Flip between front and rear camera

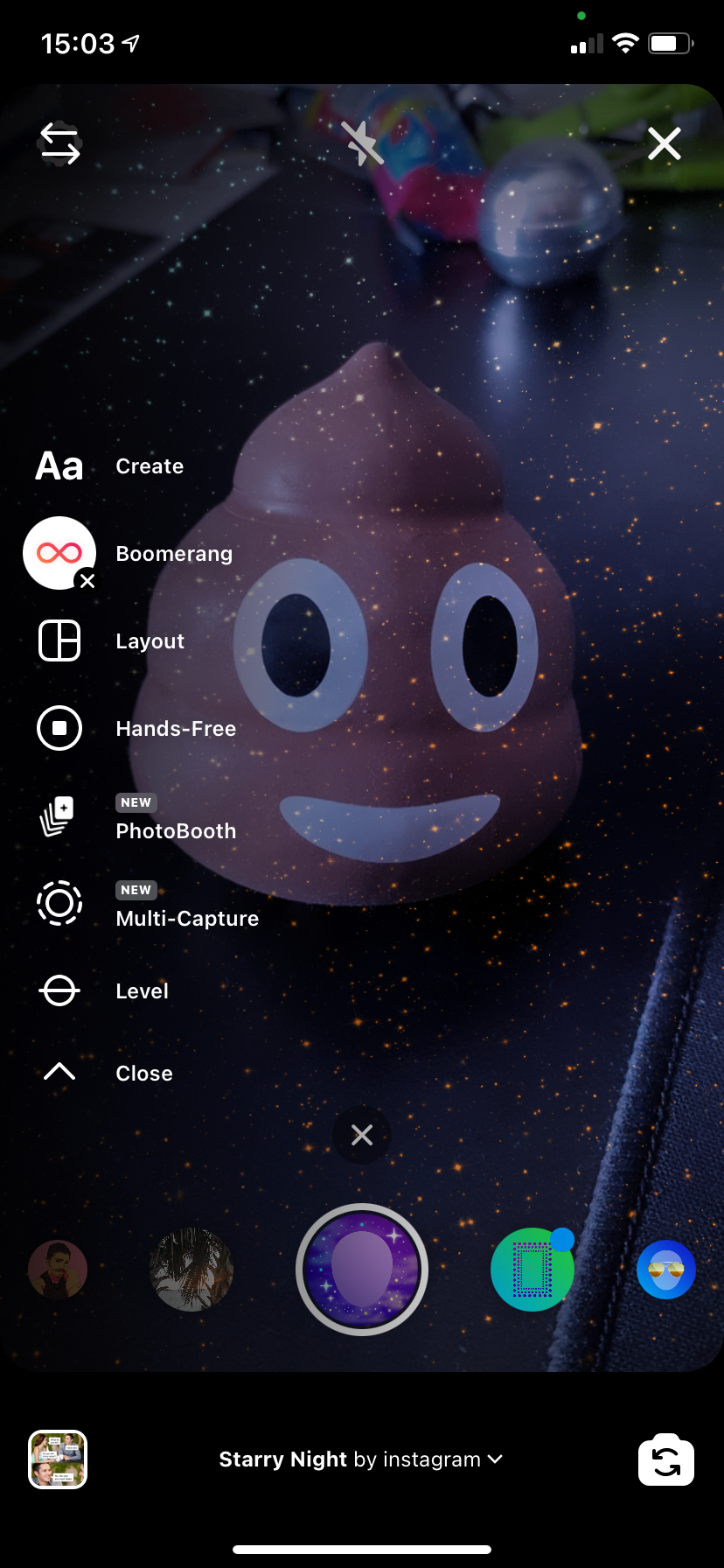coord(666,1459)
